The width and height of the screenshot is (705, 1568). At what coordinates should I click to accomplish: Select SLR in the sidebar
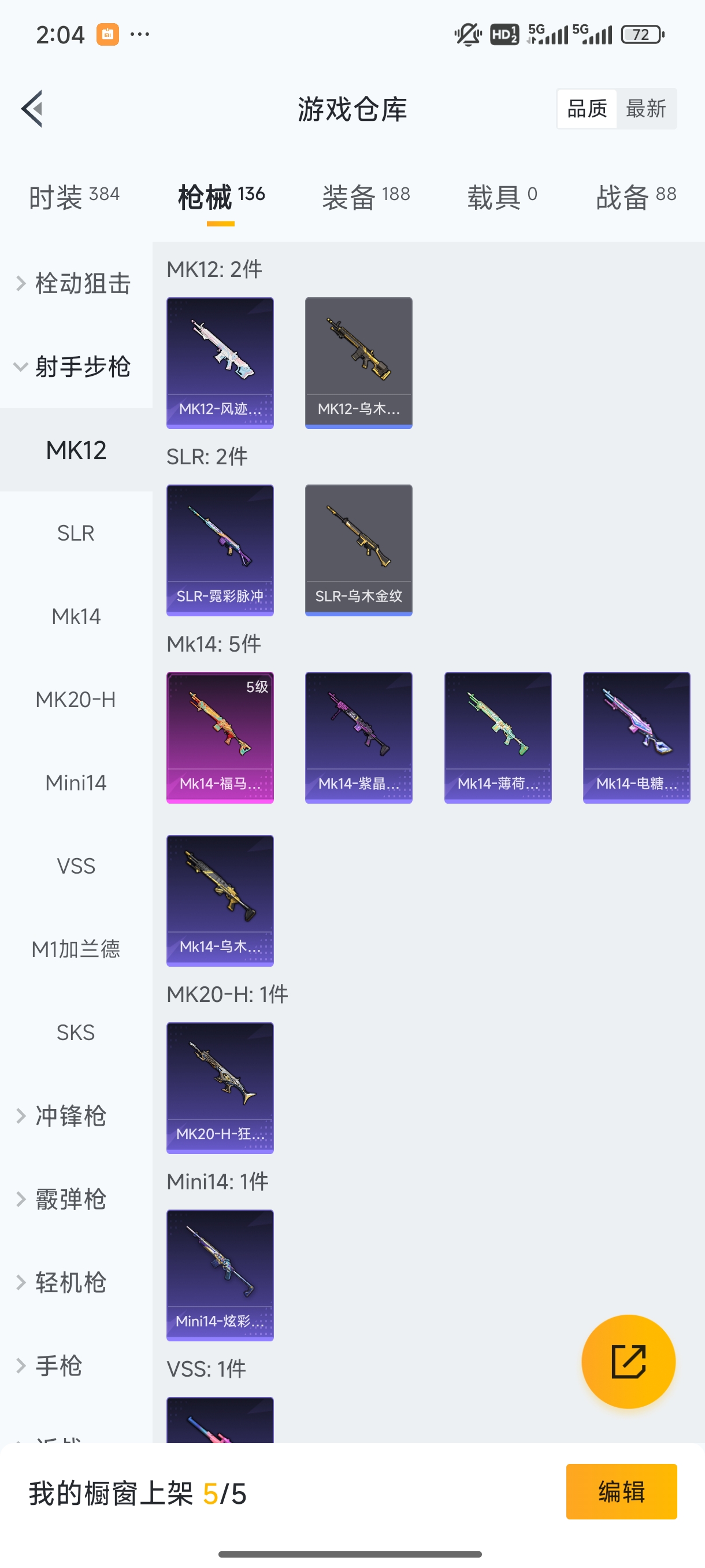tap(76, 533)
